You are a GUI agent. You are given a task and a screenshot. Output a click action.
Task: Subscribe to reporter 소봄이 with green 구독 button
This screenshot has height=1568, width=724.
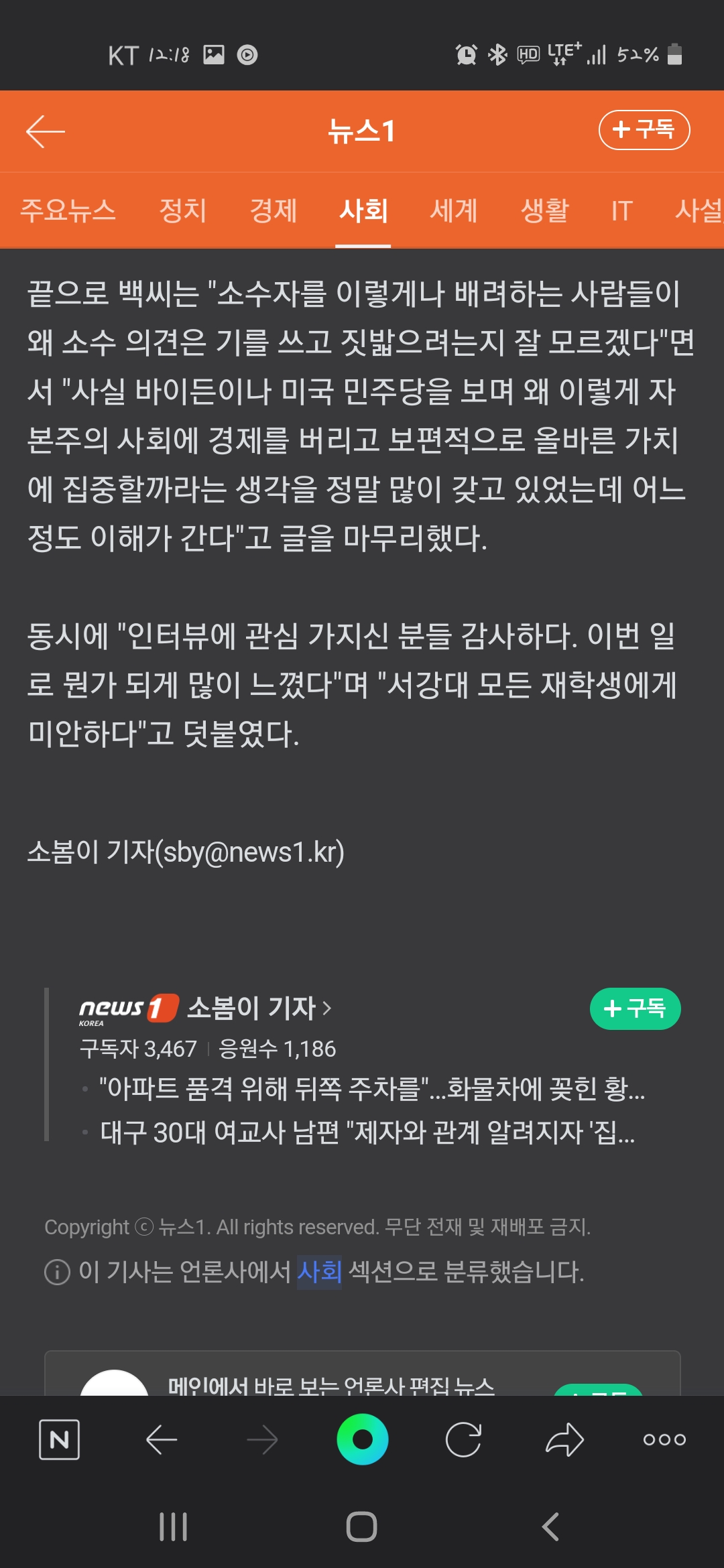(635, 1008)
